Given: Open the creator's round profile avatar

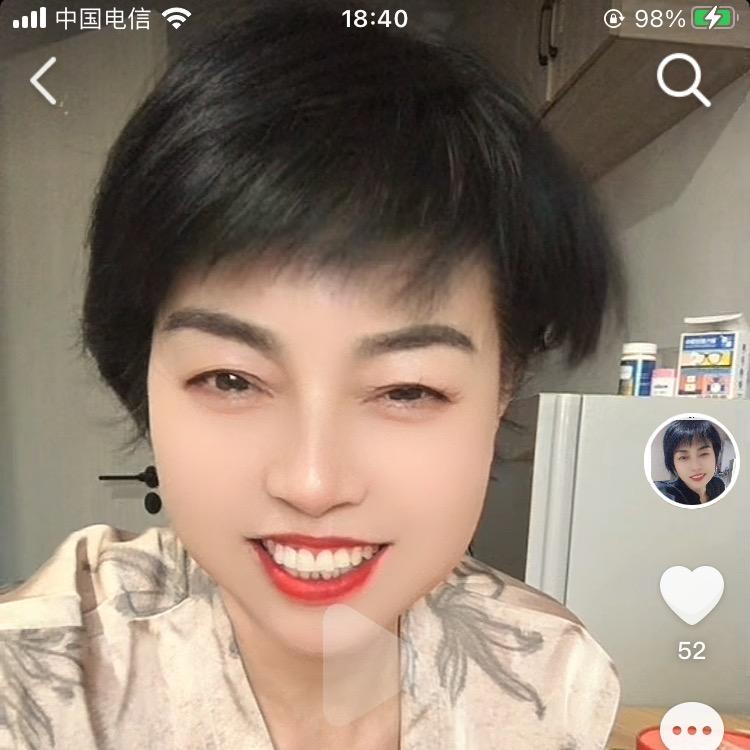Looking at the screenshot, I should tap(691, 461).
